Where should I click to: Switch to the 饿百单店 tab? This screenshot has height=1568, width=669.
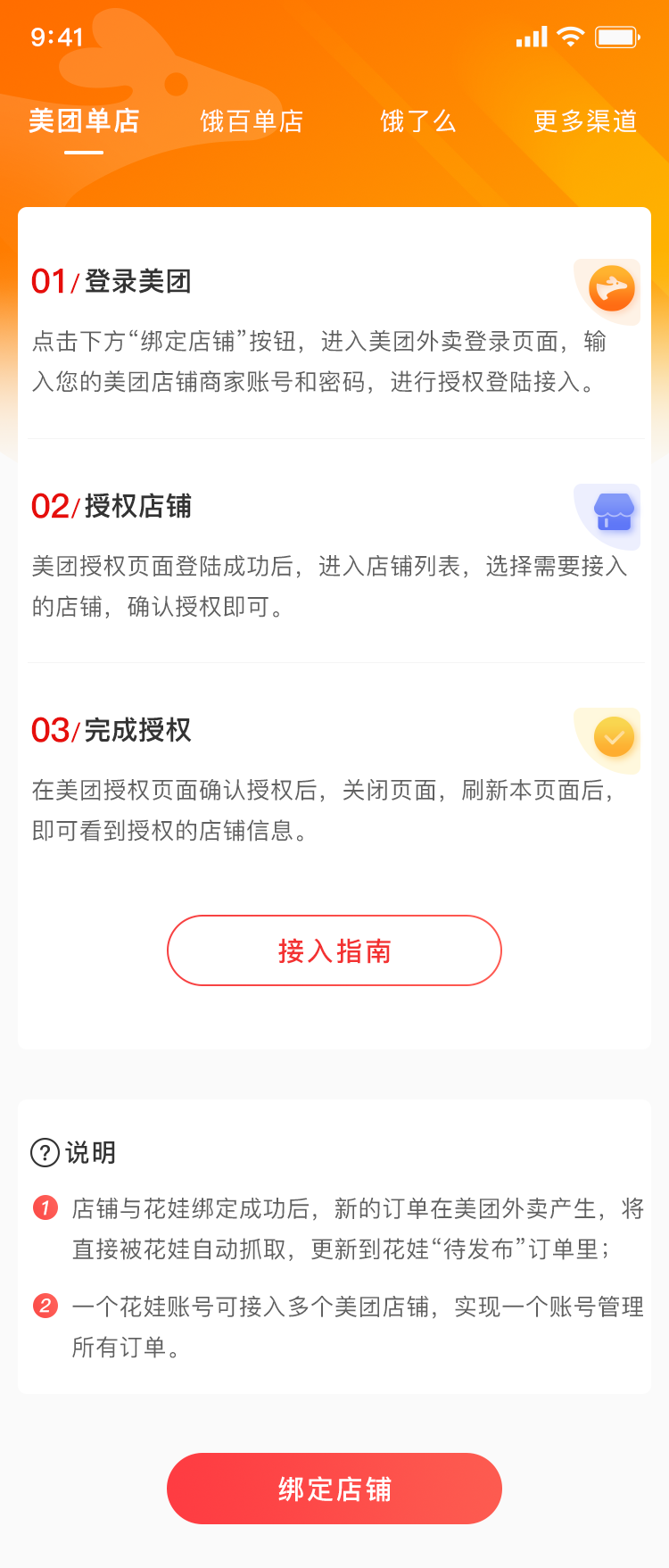tap(252, 121)
